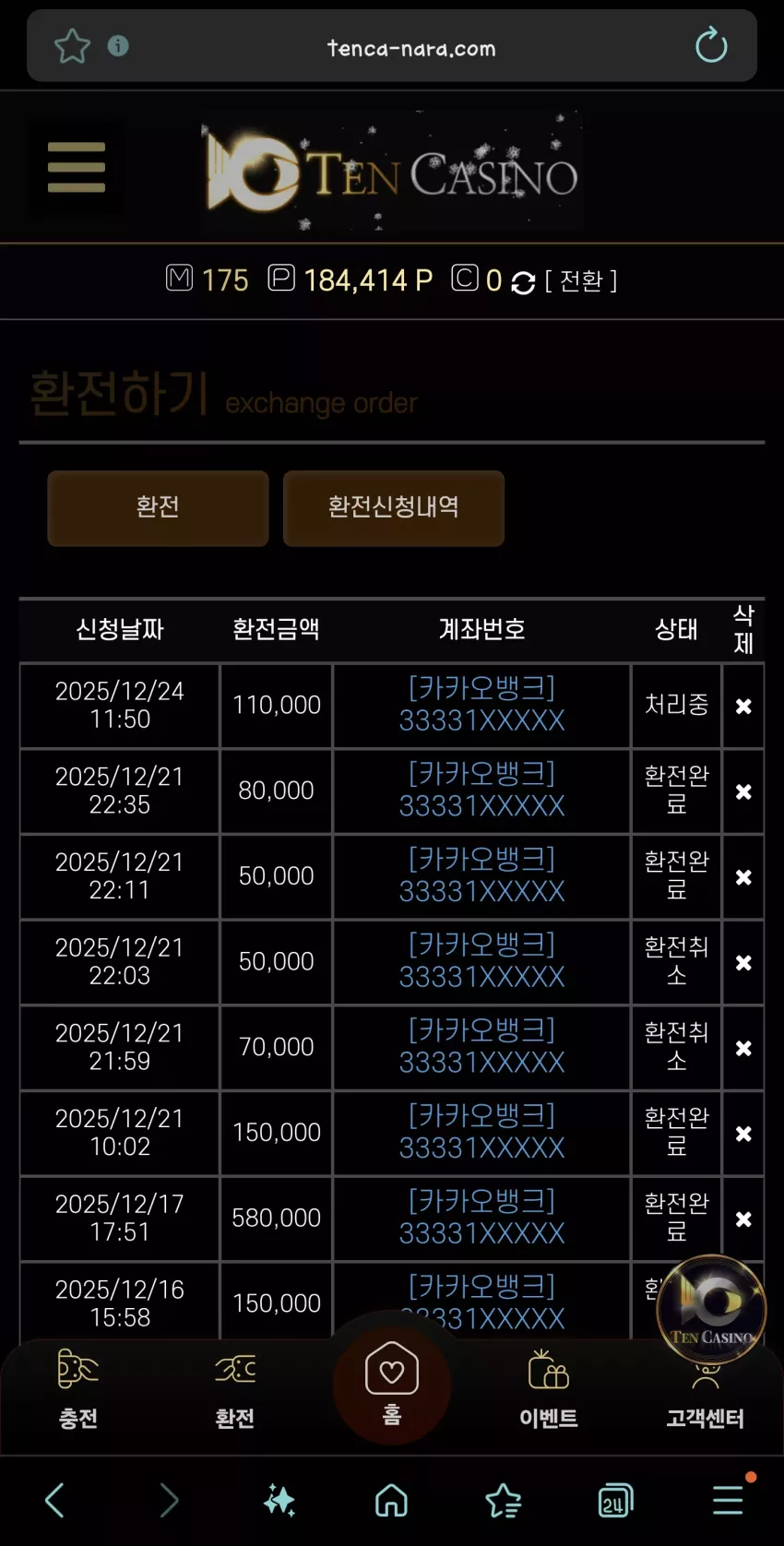Image resolution: width=784 pixels, height=1546 pixels.
Task: Open the browser home button
Action: (391, 1500)
